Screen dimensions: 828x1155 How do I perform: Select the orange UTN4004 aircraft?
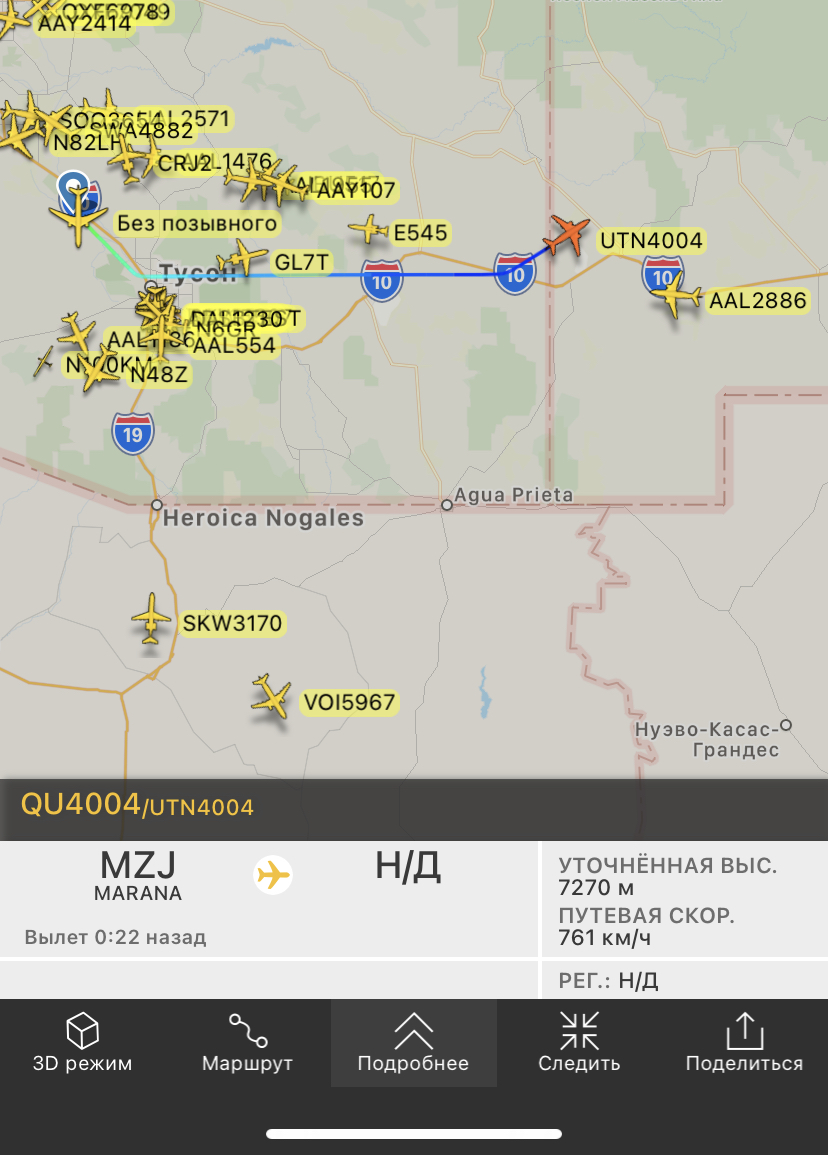click(566, 236)
